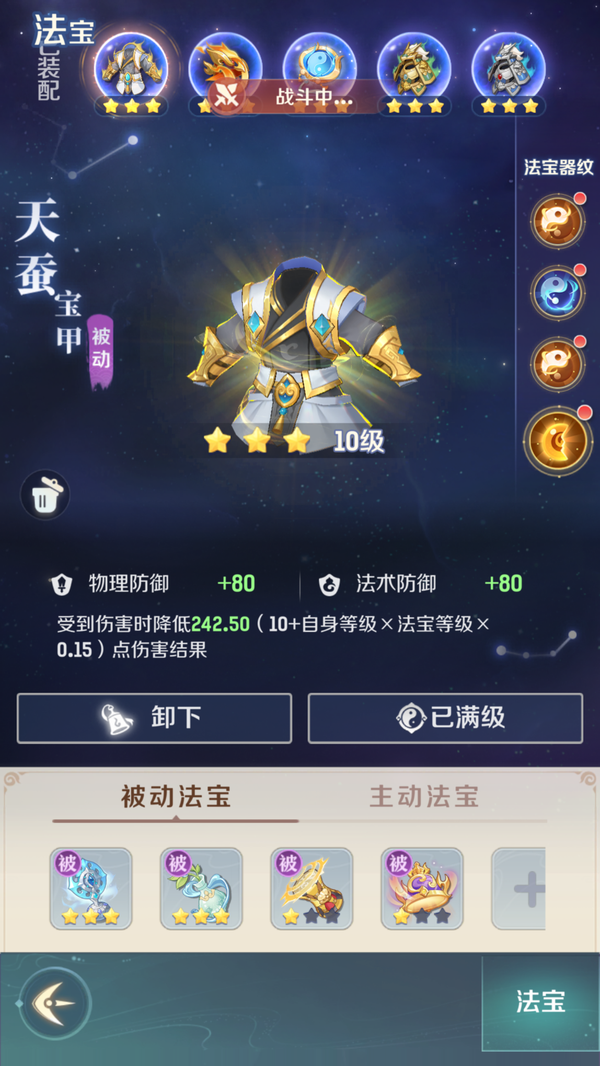600x1066 pixels.
Task: Tap the 法宝 button at bottom right
Action: click(541, 1002)
